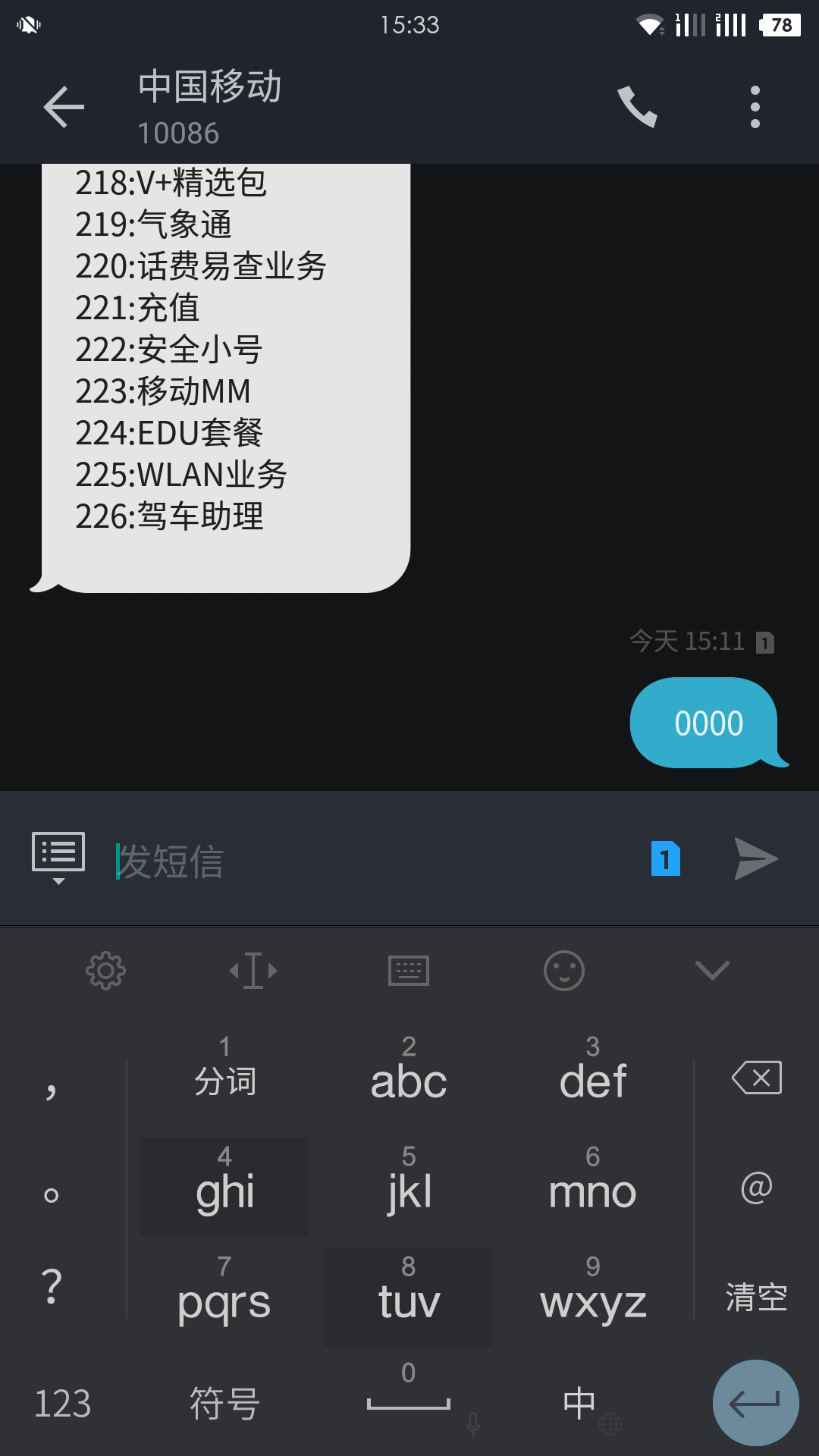Focus the 发短信 message field
819x1456 pixels.
coord(372,861)
